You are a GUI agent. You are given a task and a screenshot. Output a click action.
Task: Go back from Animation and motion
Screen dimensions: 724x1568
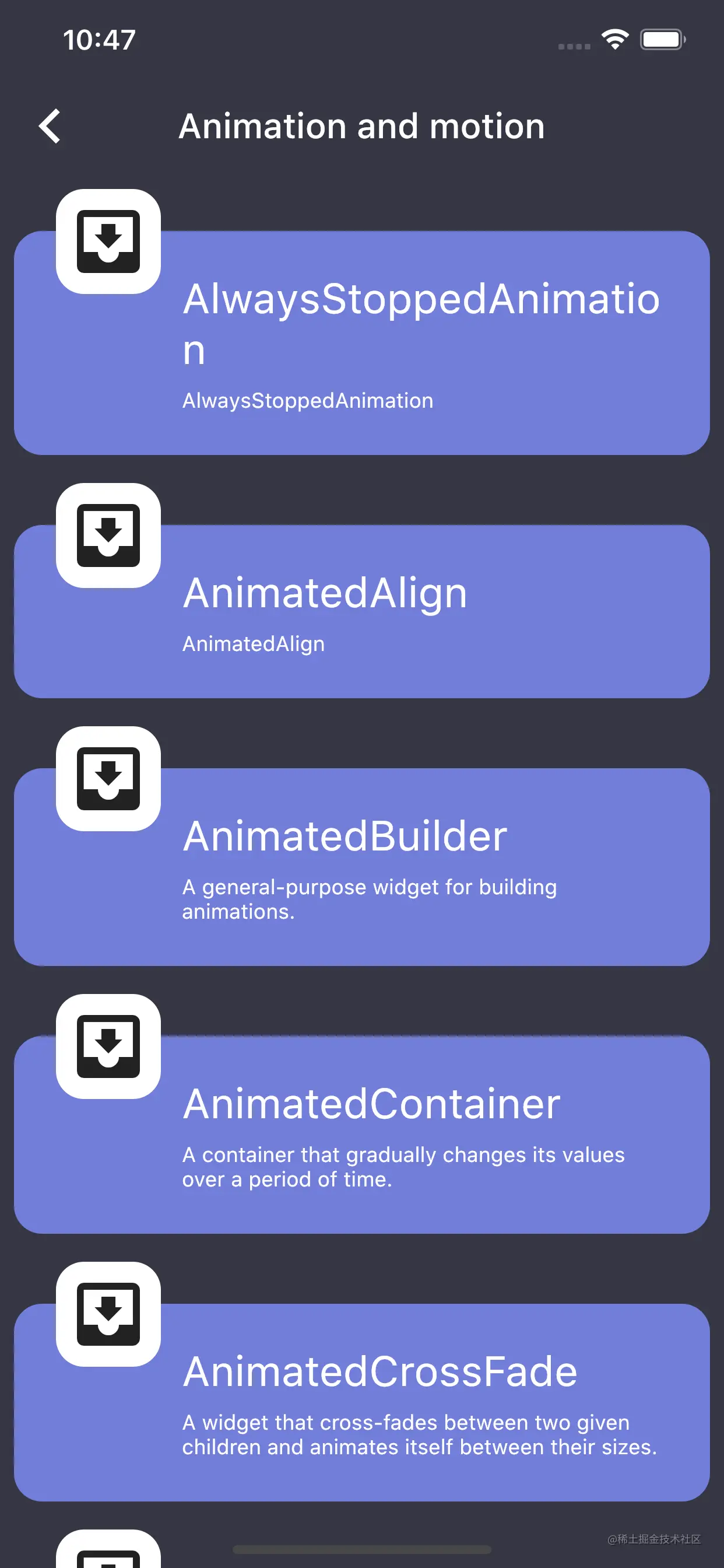(50, 126)
